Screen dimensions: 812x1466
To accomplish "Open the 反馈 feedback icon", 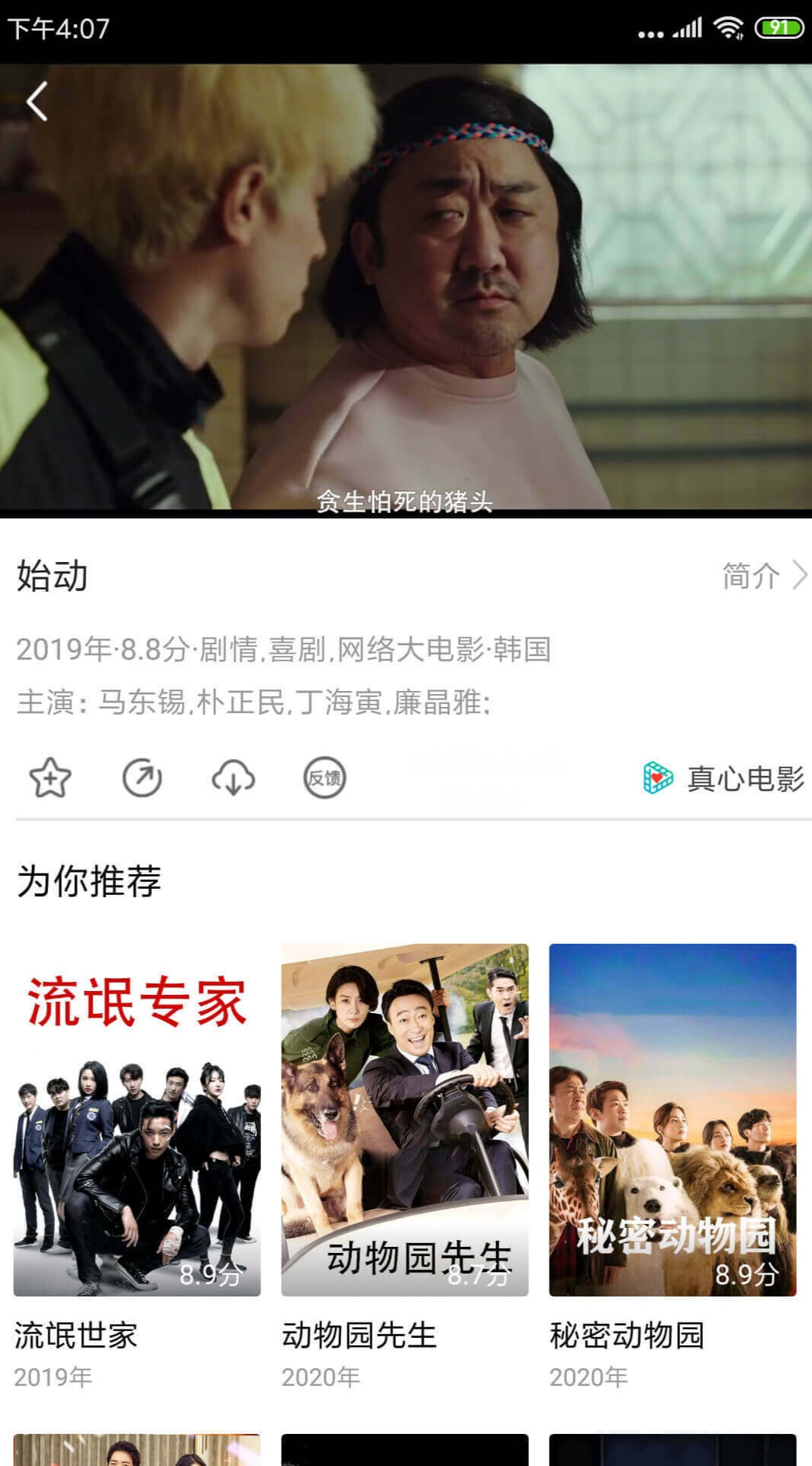I will click(x=325, y=778).
